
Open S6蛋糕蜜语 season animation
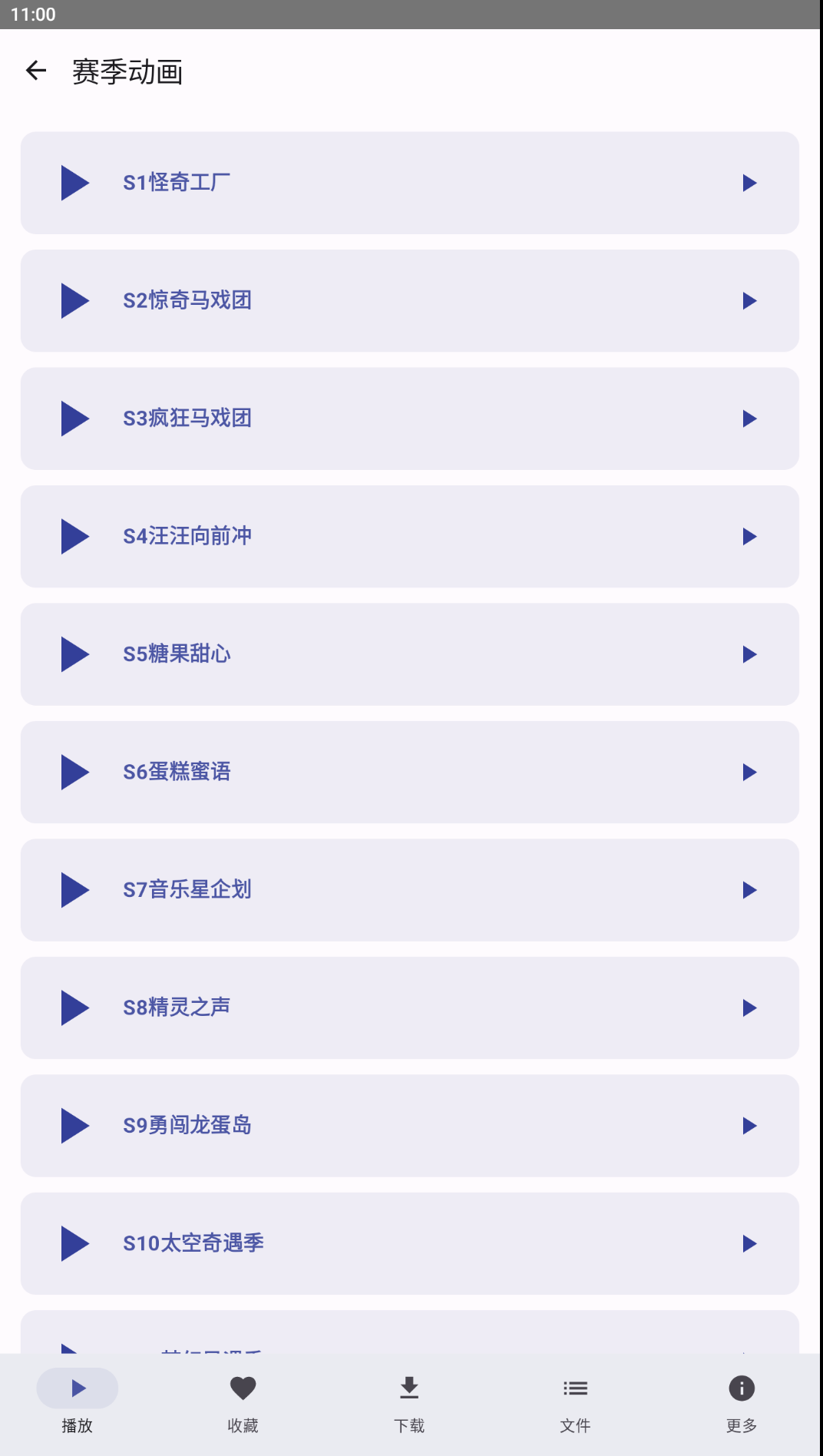coord(409,772)
